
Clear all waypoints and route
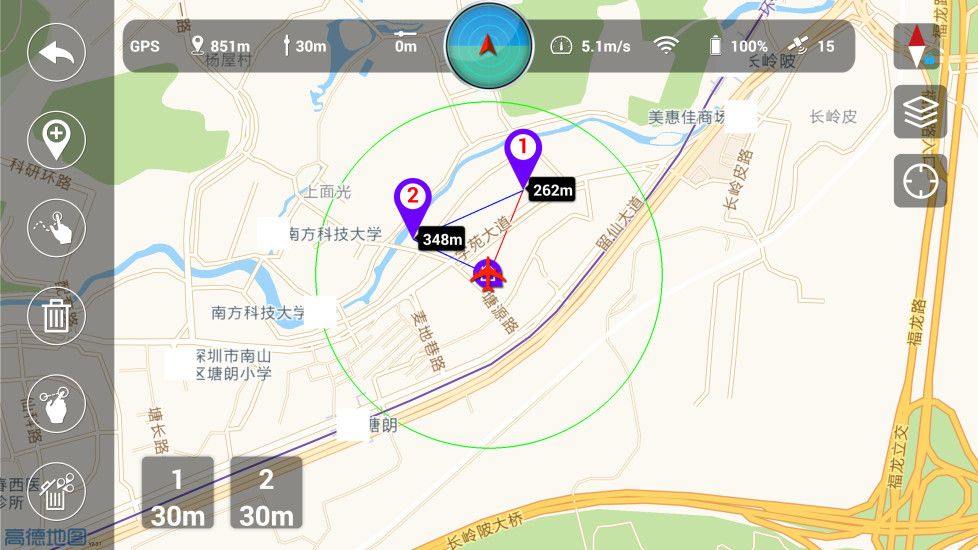coord(57,490)
